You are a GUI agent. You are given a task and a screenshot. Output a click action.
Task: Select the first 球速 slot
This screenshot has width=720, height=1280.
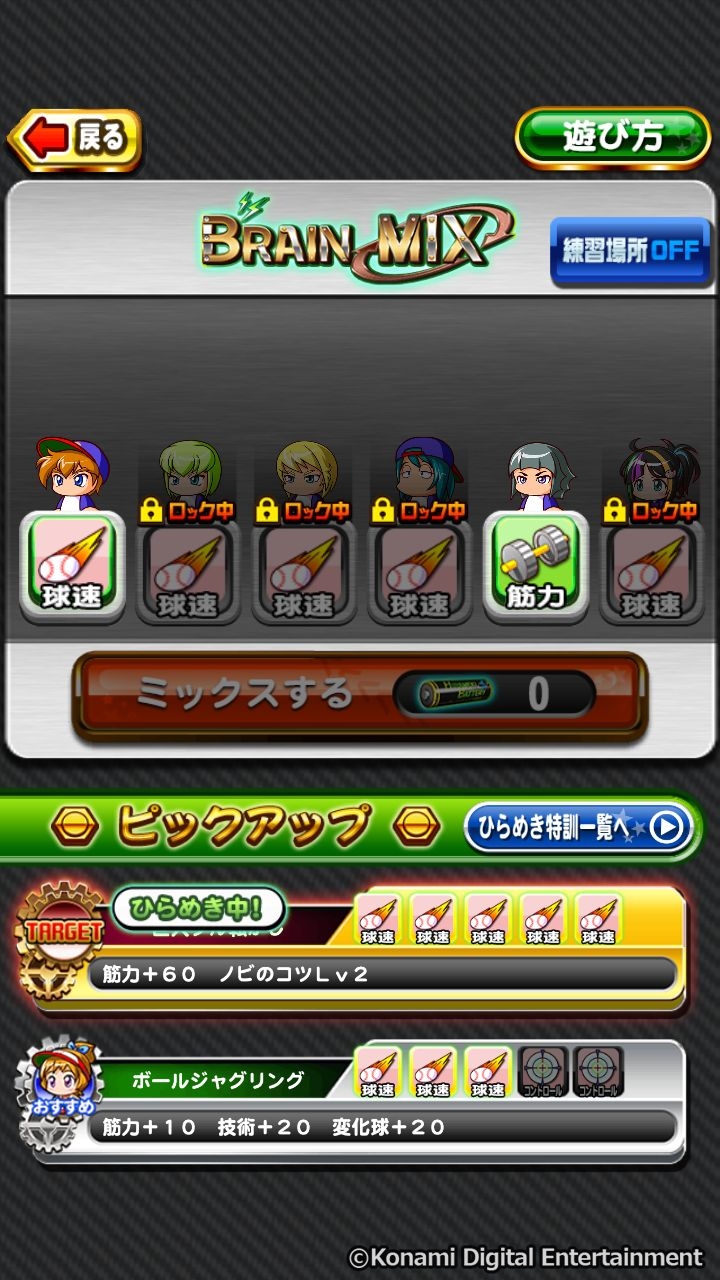72,566
